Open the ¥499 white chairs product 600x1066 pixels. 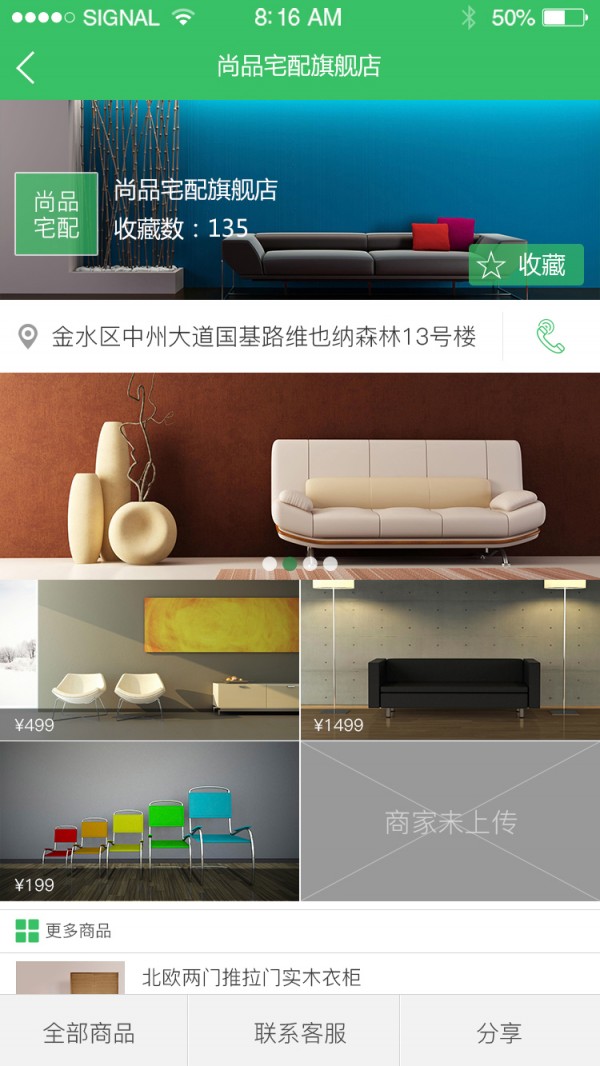tap(150, 660)
